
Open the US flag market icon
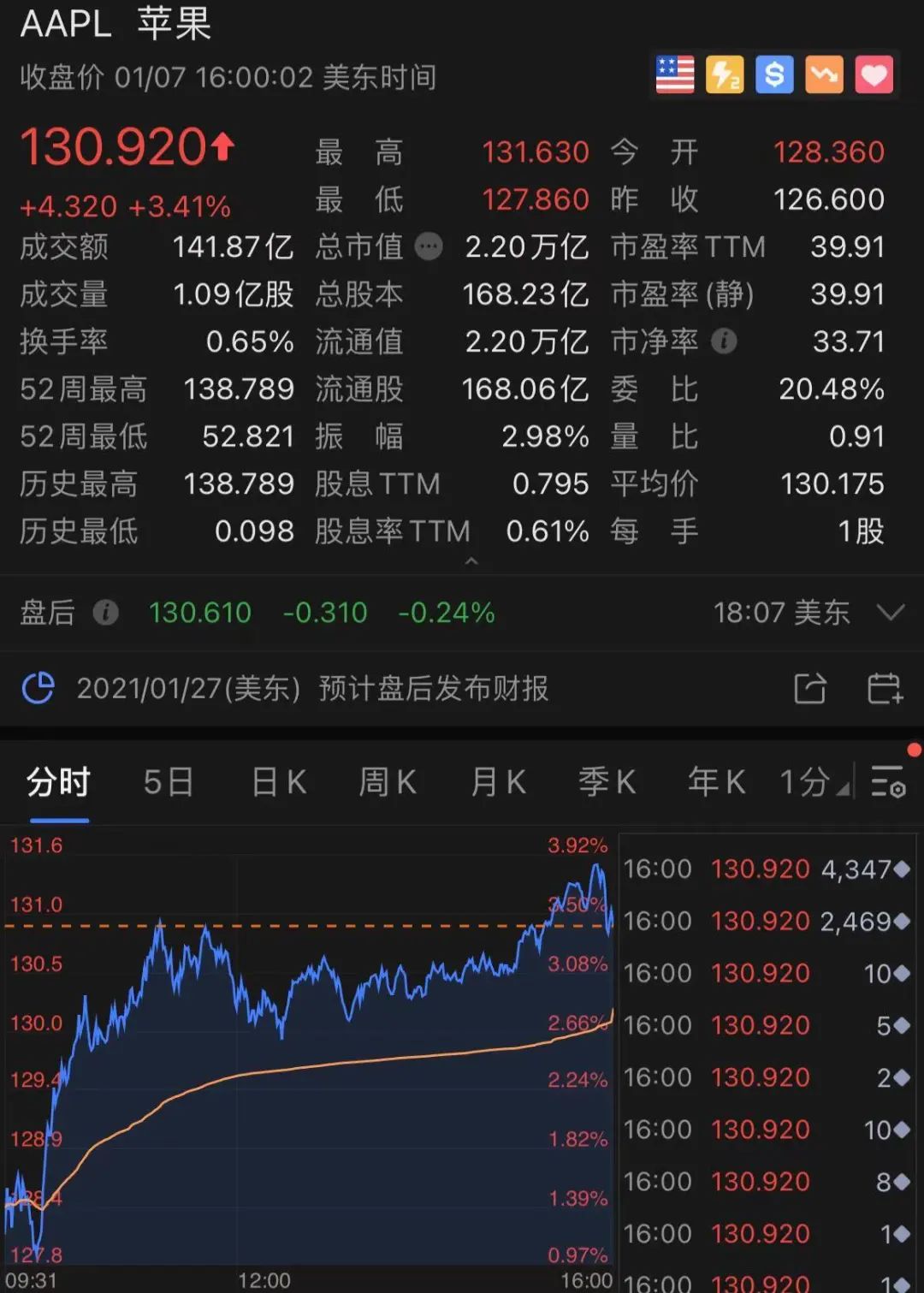click(674, 74)
